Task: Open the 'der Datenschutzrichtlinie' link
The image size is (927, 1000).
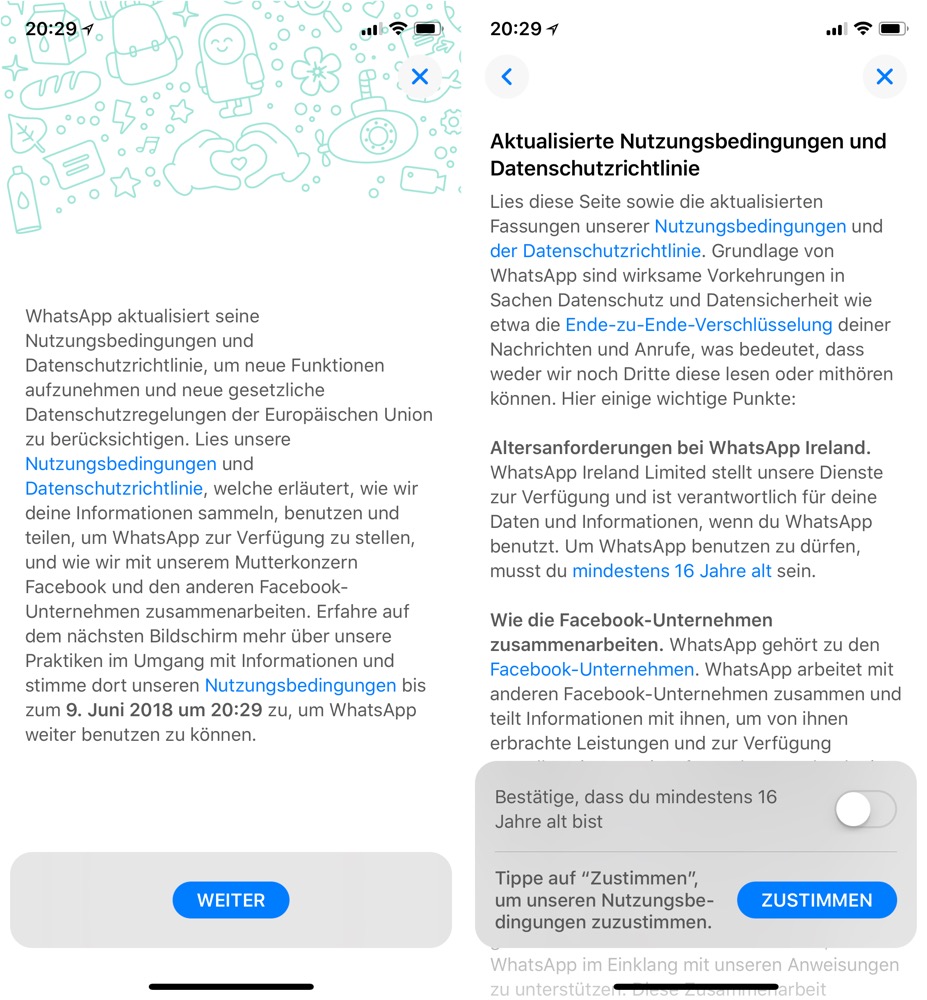Action: (x=595, y=251)
